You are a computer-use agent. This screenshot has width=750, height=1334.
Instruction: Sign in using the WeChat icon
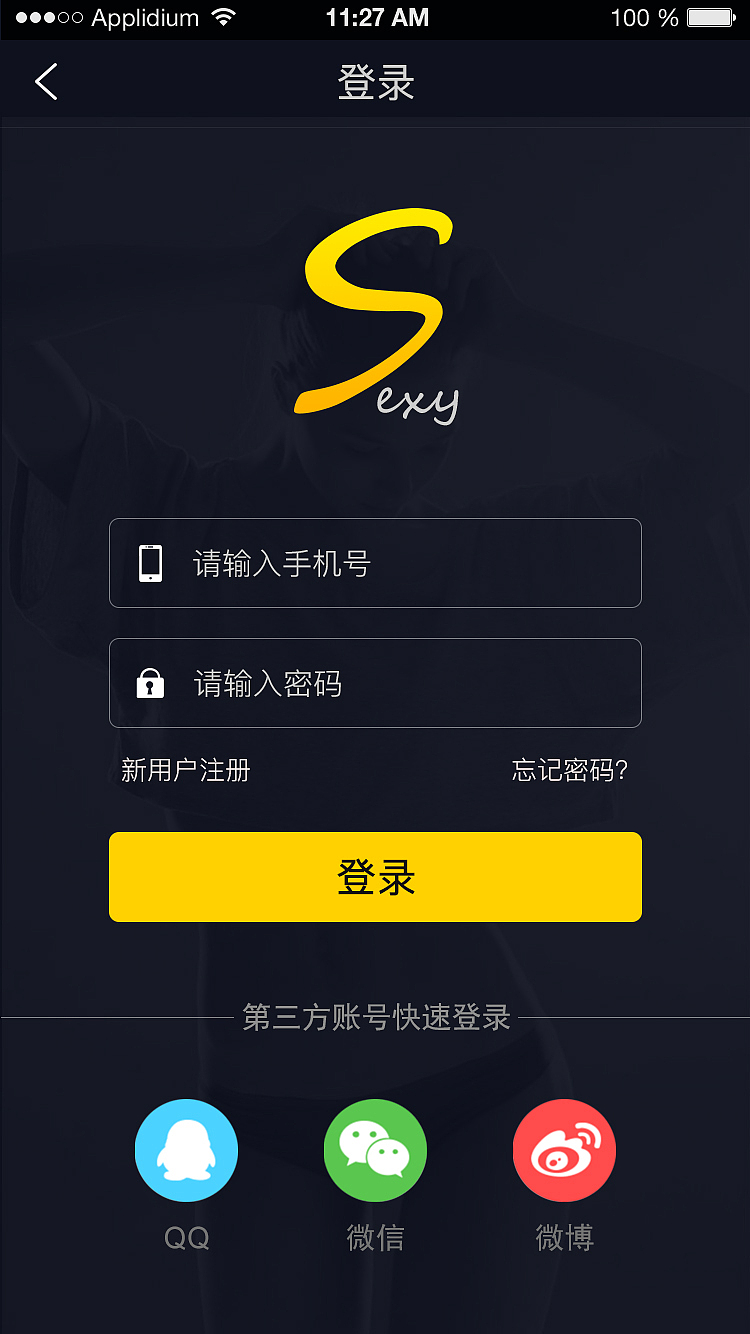[375, 1150]
